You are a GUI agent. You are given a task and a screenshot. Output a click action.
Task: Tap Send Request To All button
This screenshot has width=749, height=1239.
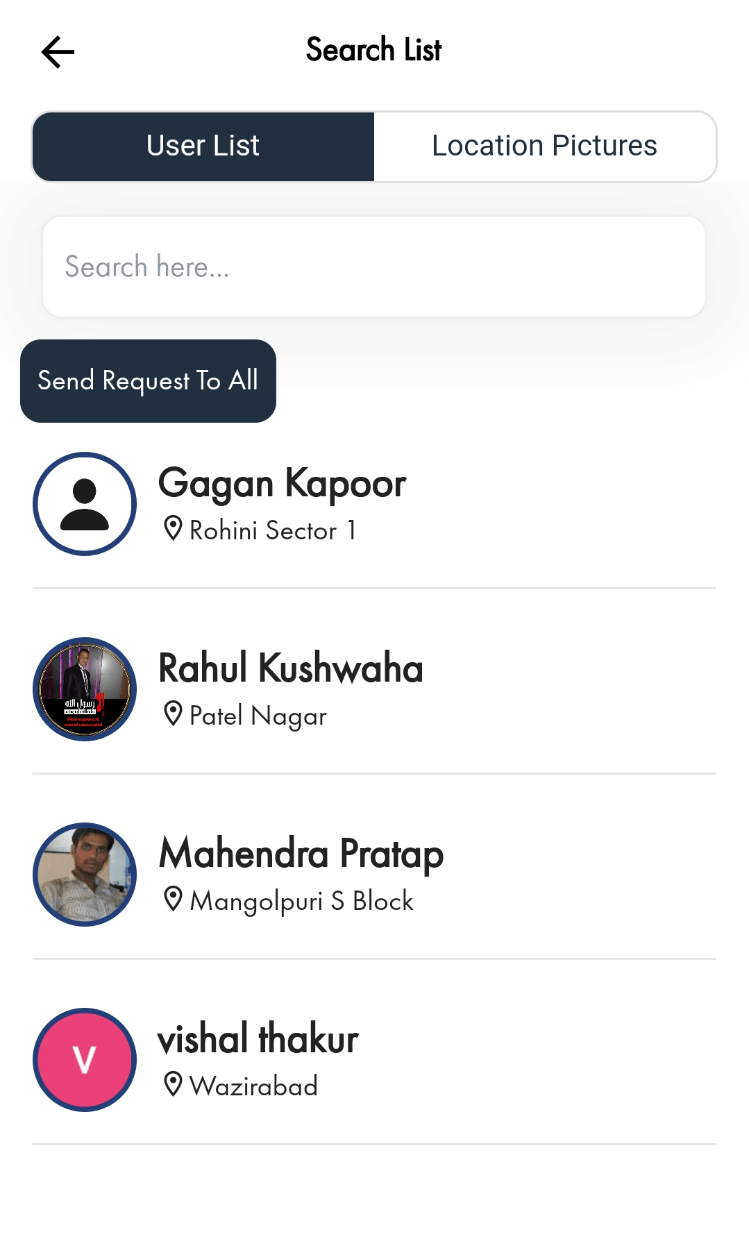[148, 381]
